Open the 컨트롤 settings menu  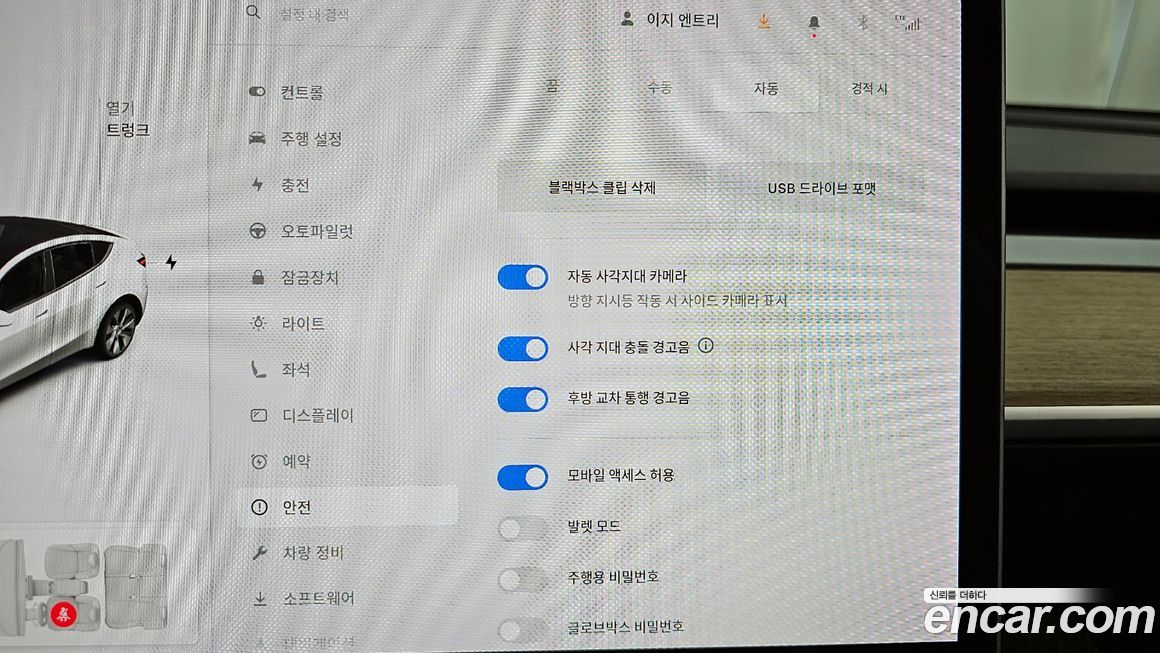pyautogui.click(x=302, y=92)
